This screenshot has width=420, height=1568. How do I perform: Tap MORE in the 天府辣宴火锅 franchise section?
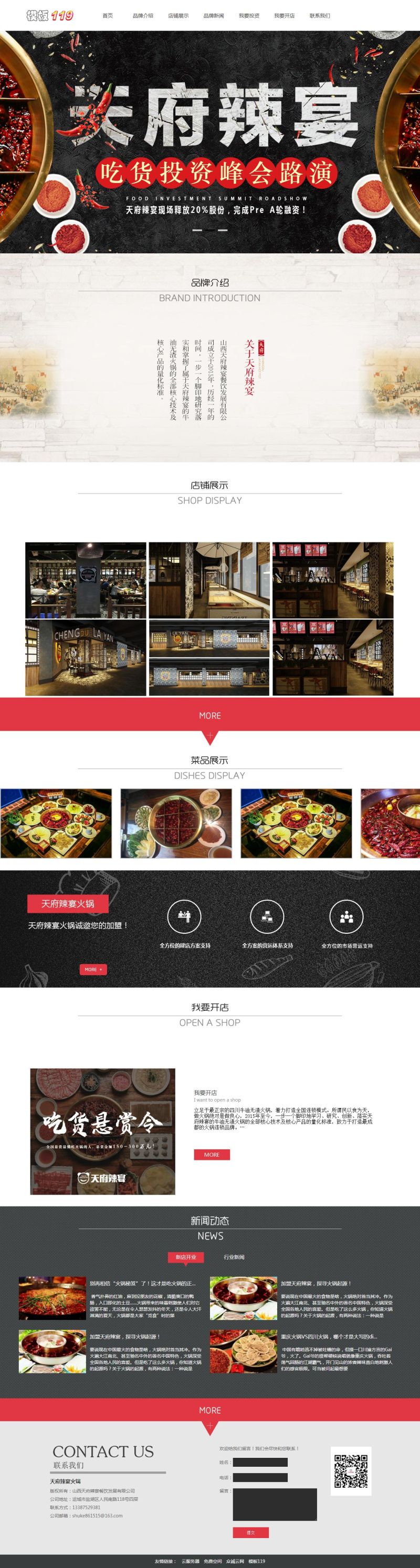(x=93, y=969)
